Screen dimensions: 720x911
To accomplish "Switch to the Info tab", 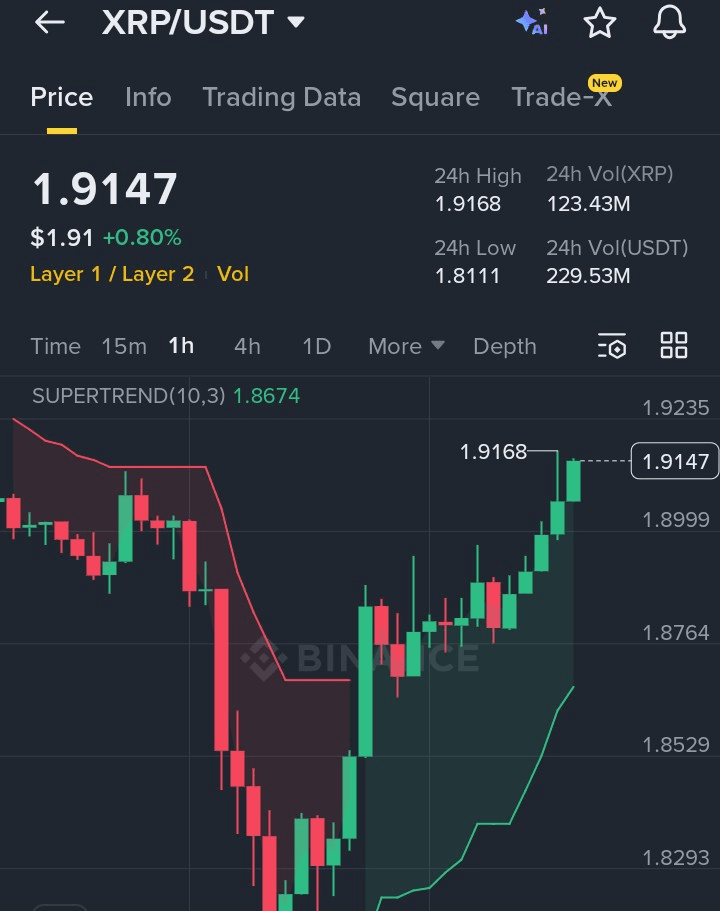I will 148,97.
